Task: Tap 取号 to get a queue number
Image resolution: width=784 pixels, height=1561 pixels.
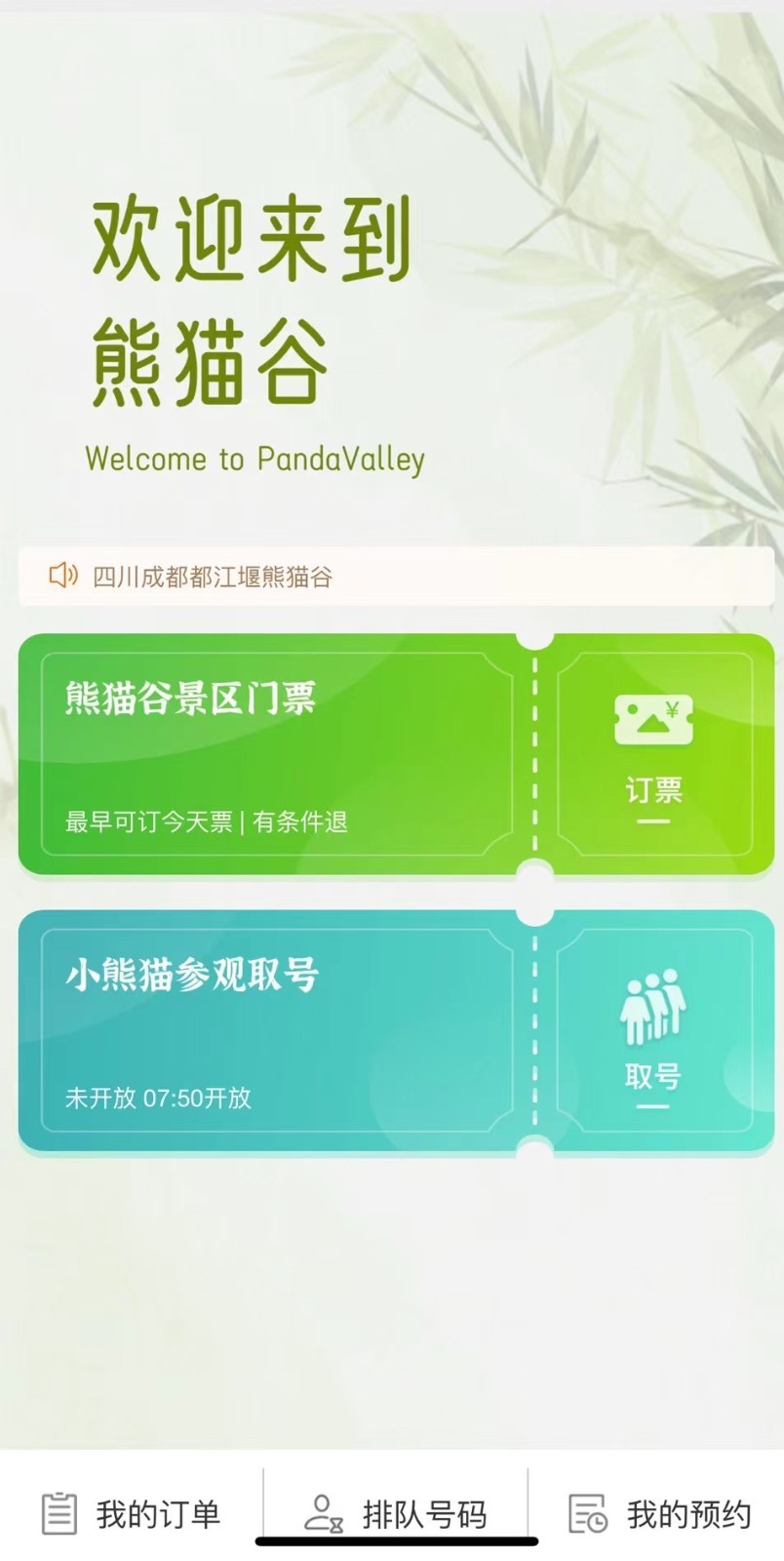Action: click(653, 1036)
